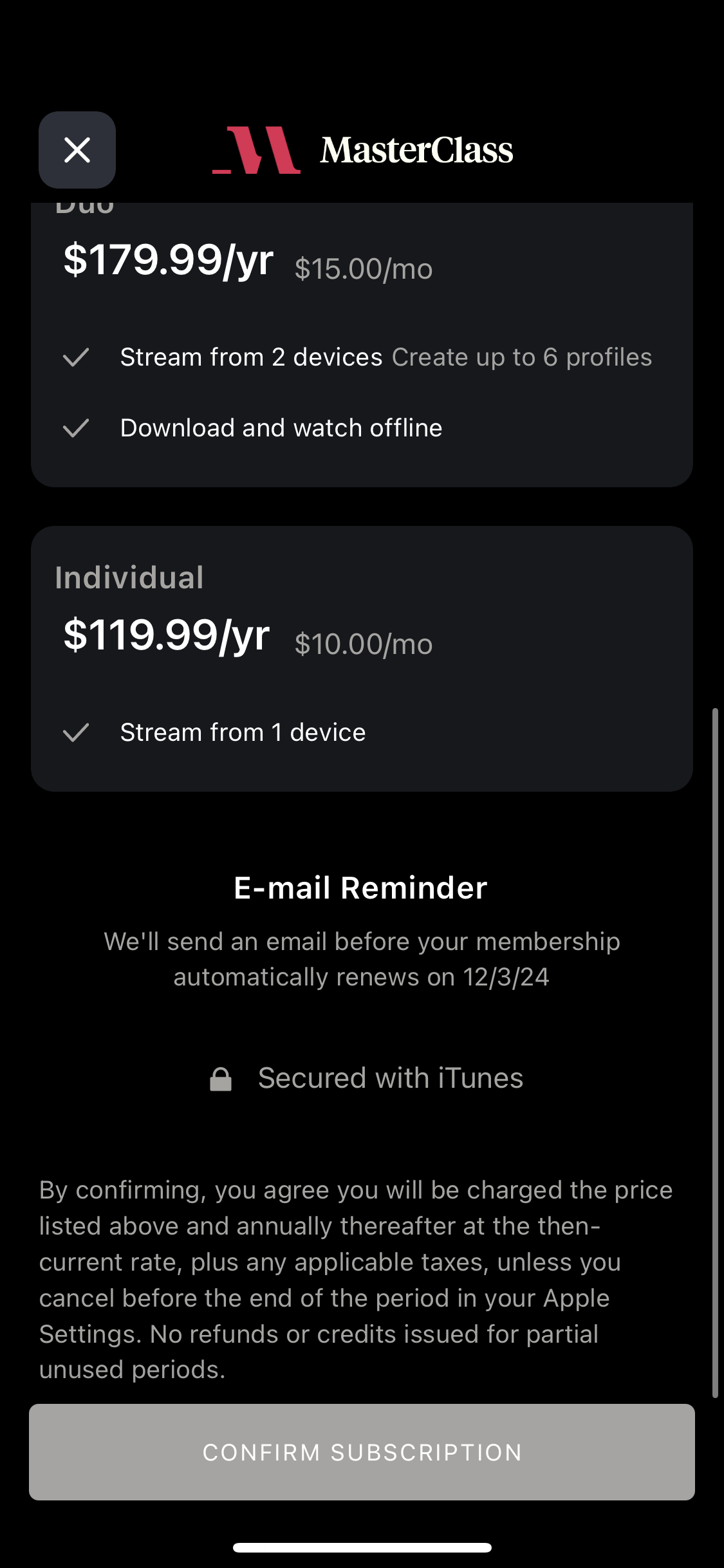Screen dimensions: 724x1568
Task: Click the X icon to dismiss the paywall
Action: 77,149
